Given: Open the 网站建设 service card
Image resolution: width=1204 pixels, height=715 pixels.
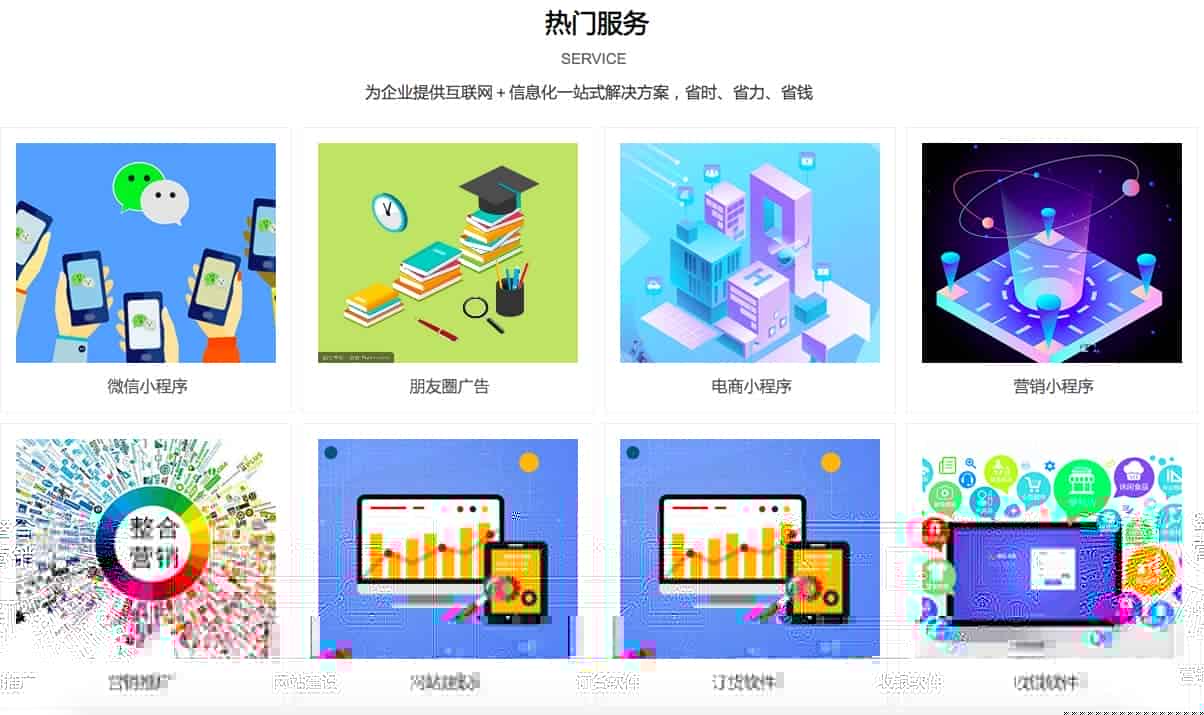Looking at the screenshot, I should 448,548.
